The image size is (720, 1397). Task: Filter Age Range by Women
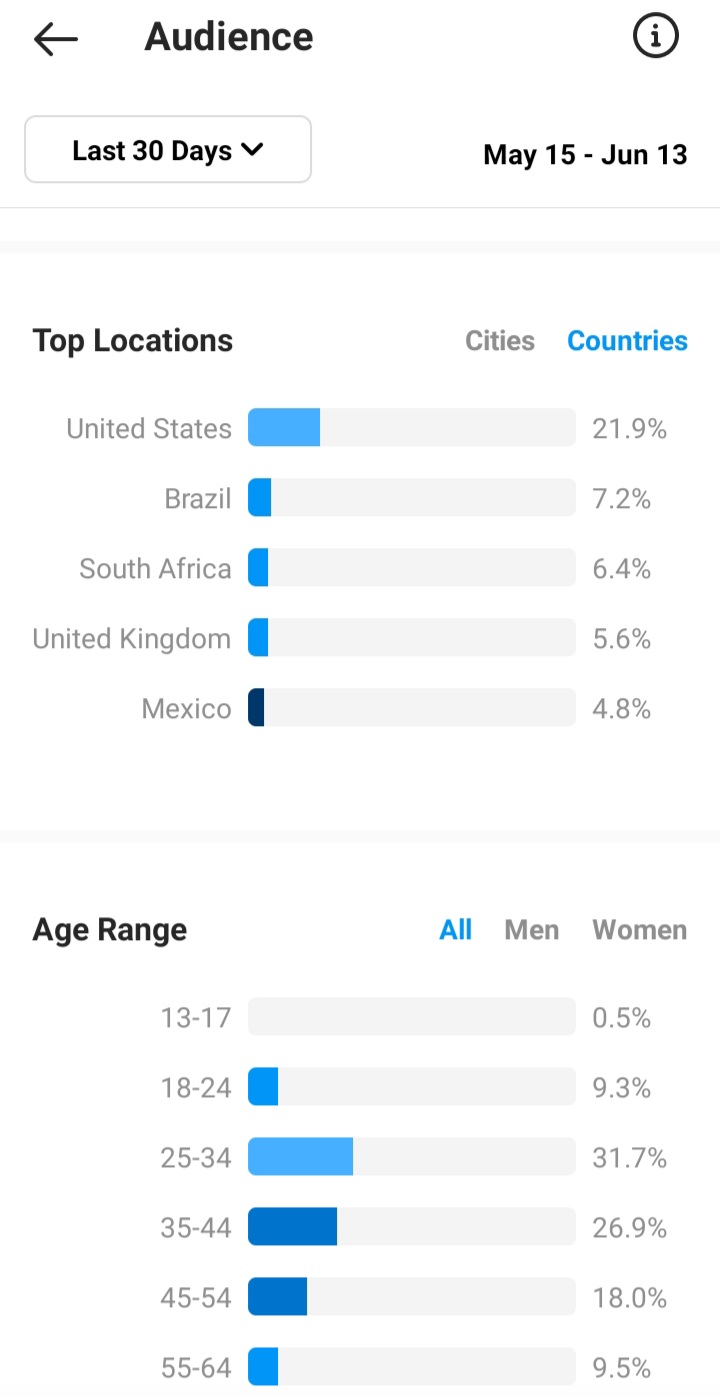[x=640, y=930]
